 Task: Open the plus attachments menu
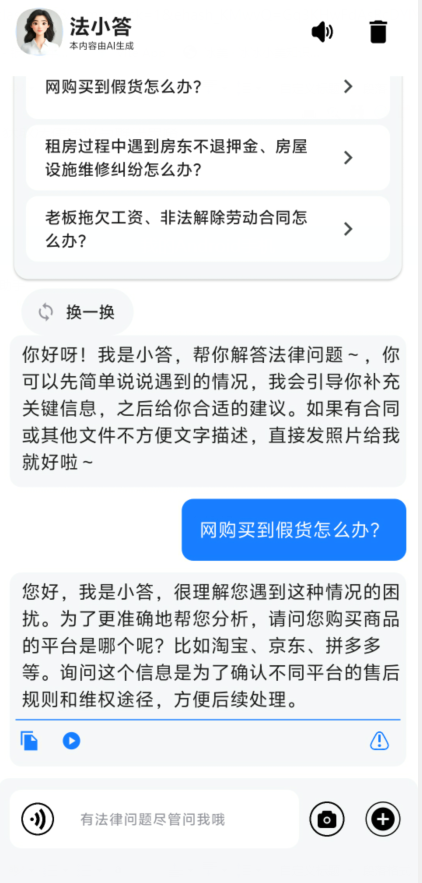click(x=383, y=819)
